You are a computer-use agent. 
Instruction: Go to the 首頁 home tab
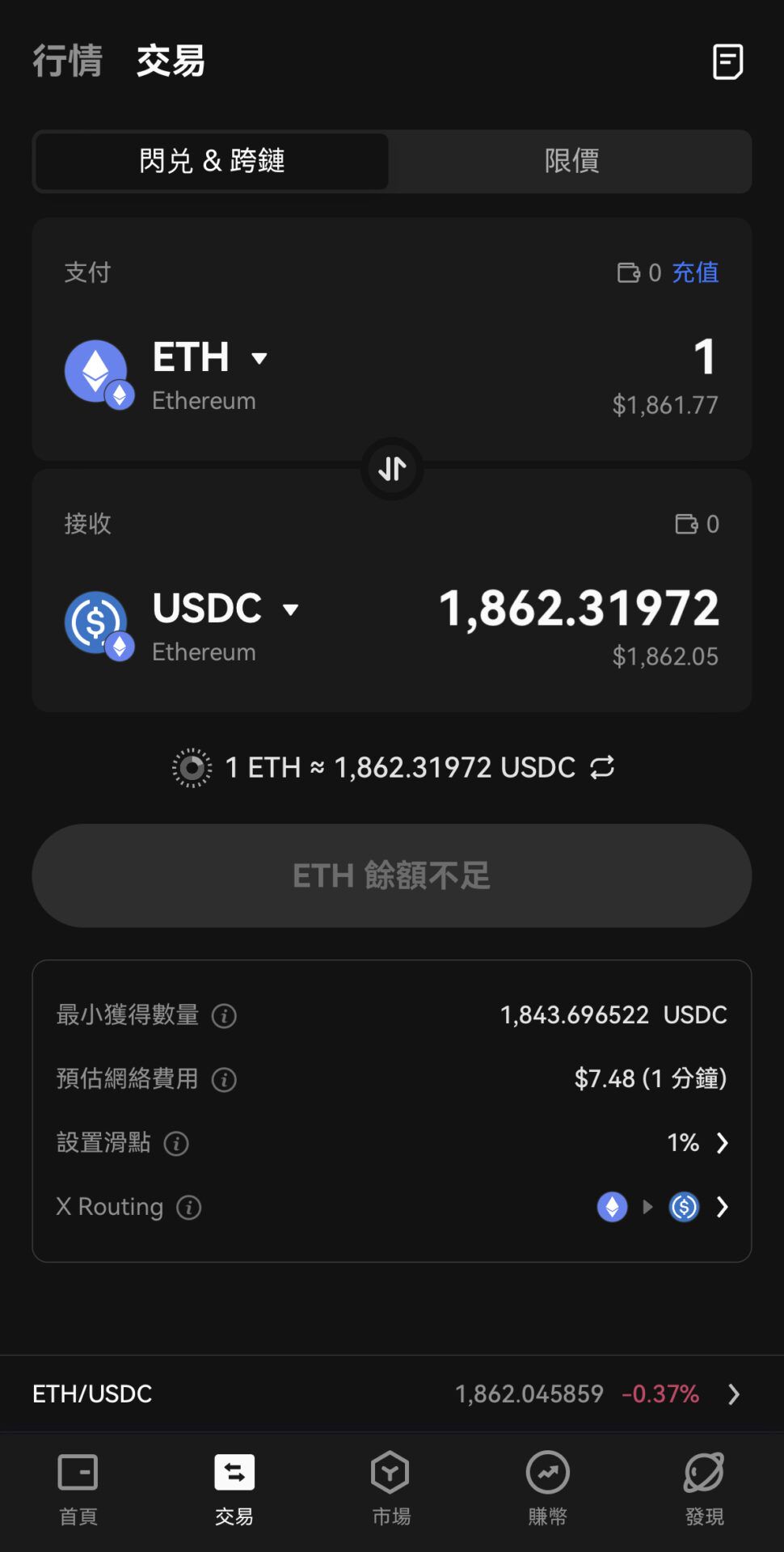[x=78, y=1489]
